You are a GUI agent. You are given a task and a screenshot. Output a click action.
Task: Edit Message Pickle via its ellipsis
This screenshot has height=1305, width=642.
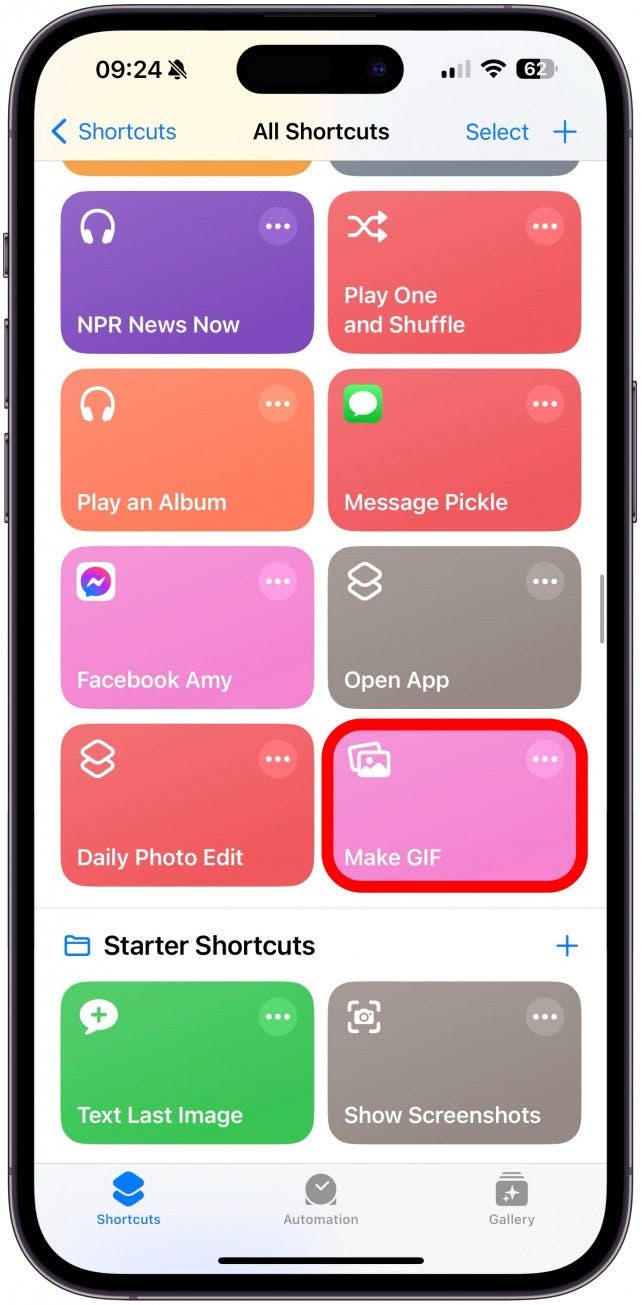pyautogui.click(x=545, y=404)
